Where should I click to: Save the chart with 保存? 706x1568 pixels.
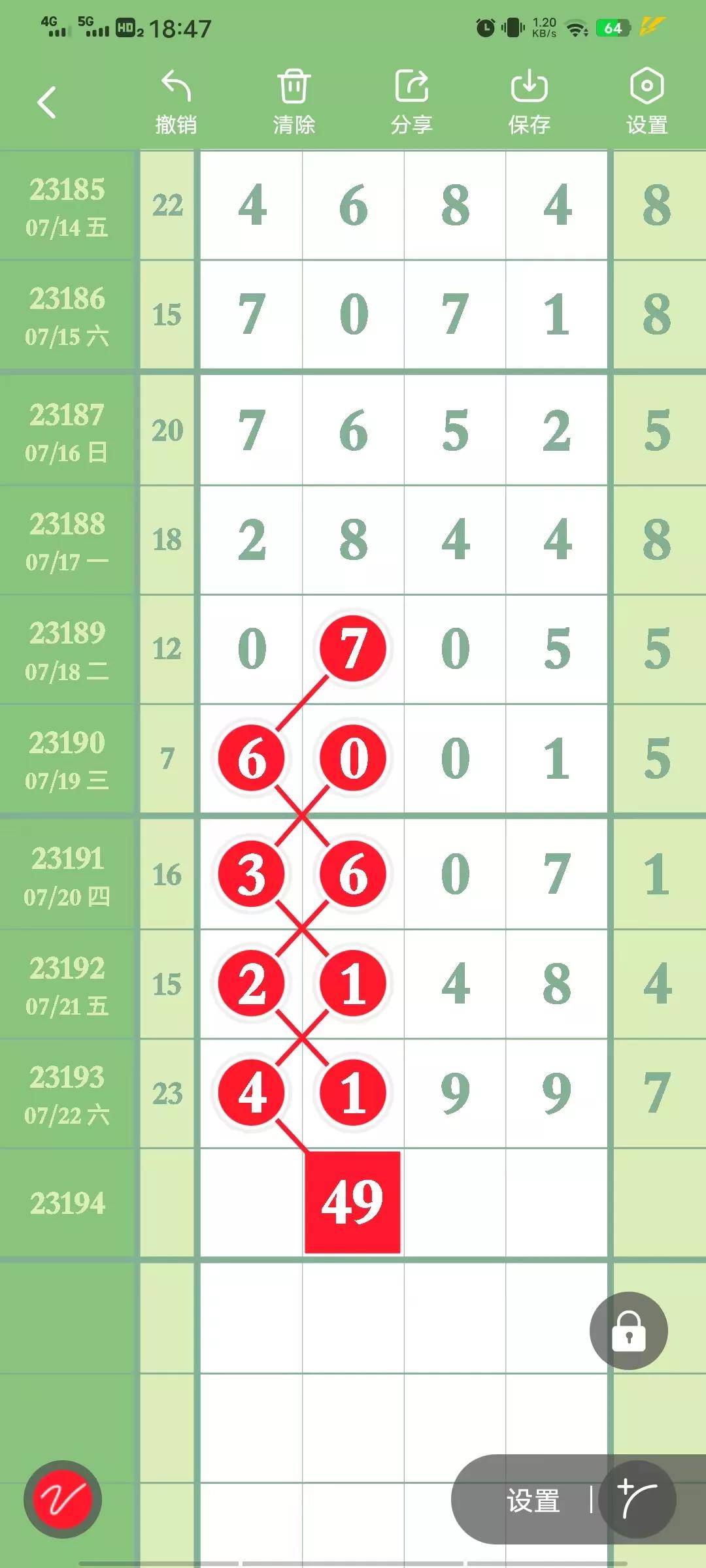point(529,102)
